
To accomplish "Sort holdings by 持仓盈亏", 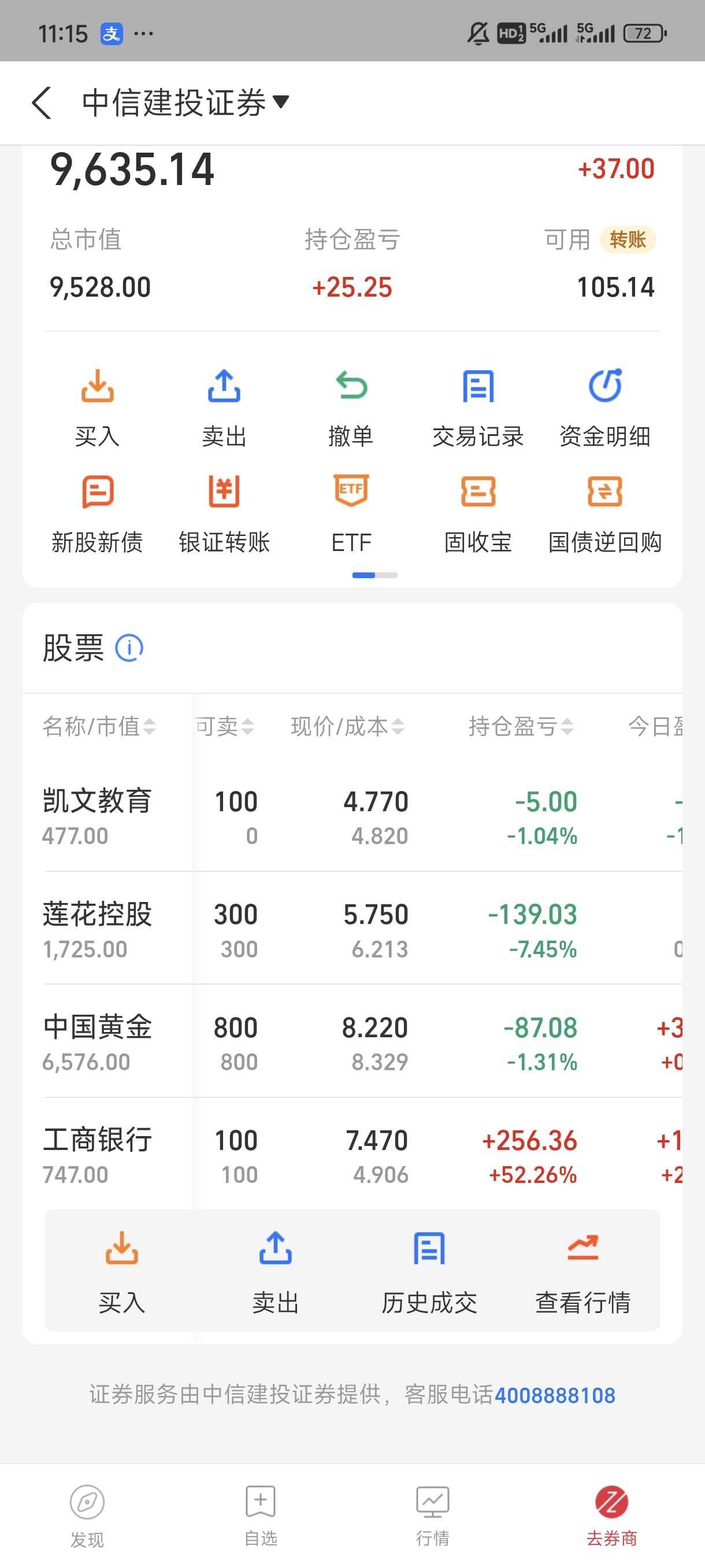I will [521, 726].
